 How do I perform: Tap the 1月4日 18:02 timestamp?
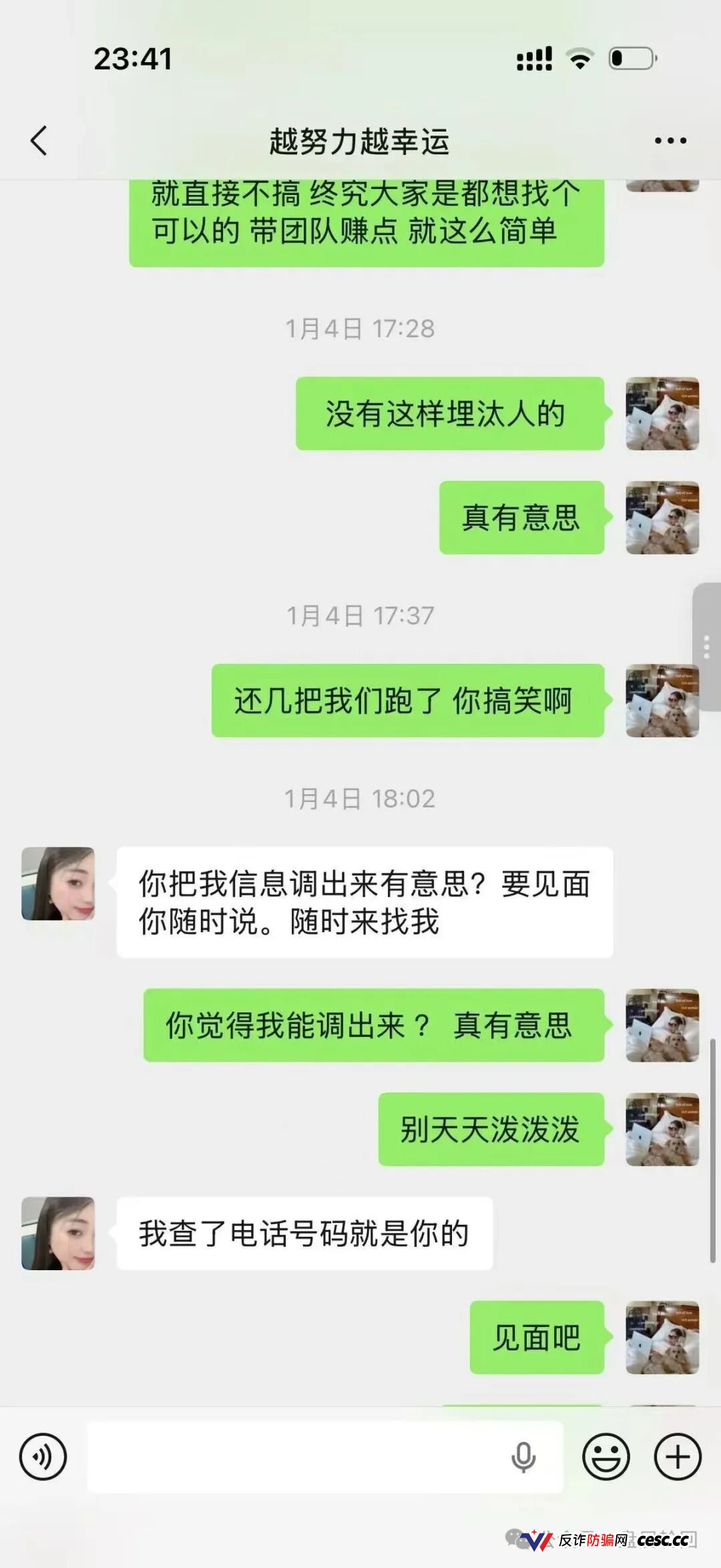coord(360,796)
